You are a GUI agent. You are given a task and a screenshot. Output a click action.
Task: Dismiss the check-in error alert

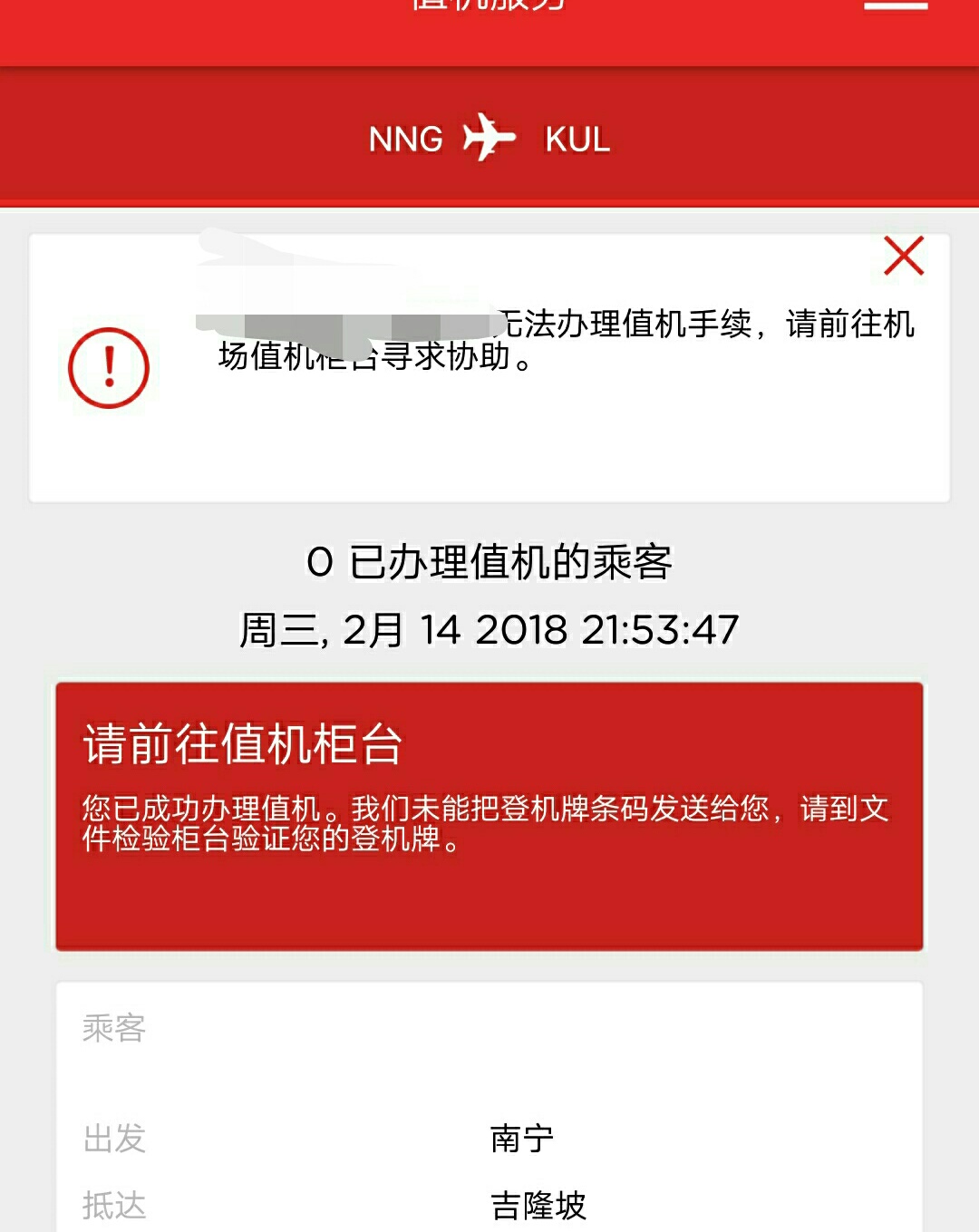coord(904,256)
